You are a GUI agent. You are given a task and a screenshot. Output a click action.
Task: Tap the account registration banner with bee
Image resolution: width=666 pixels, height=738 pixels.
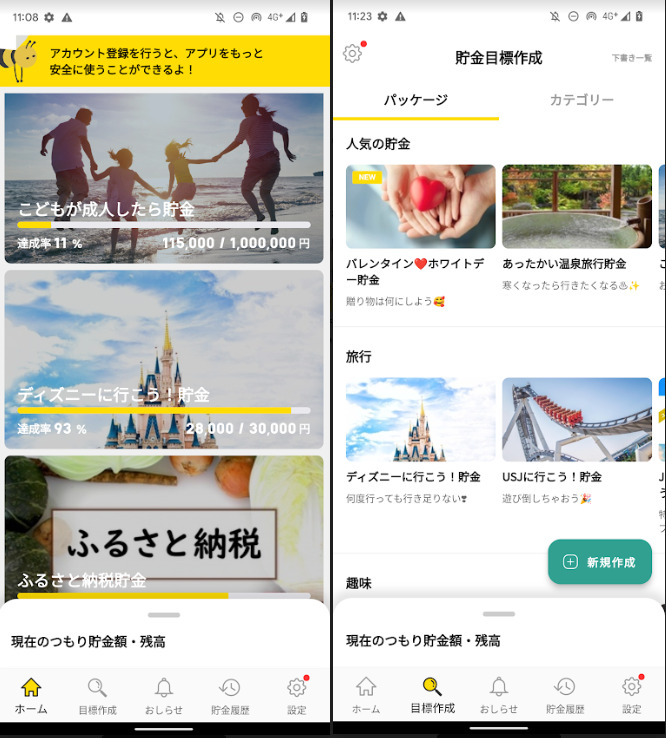tap(164, 62)
